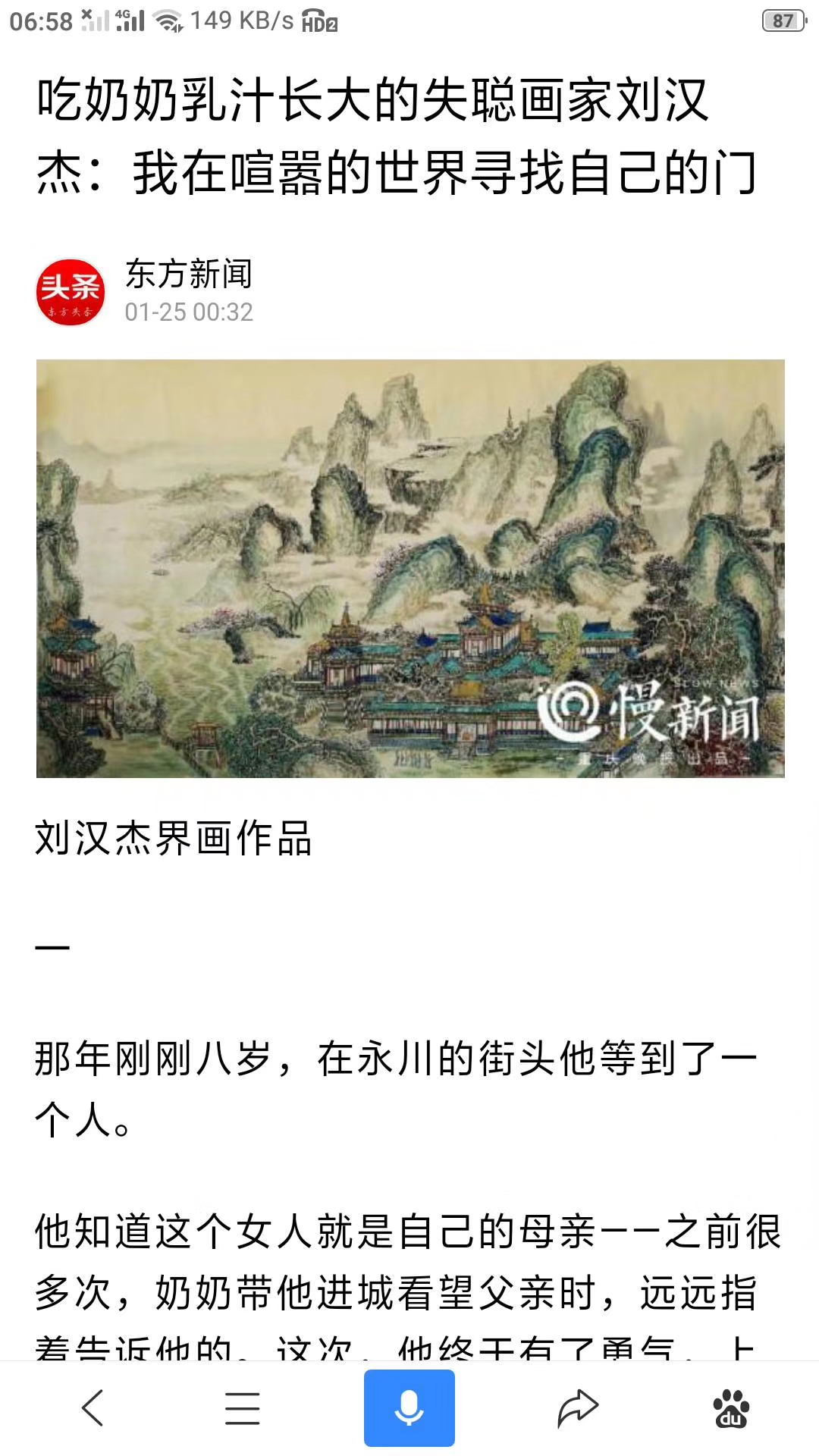
Task: Share this article
Action: (x=578, y=1408)
